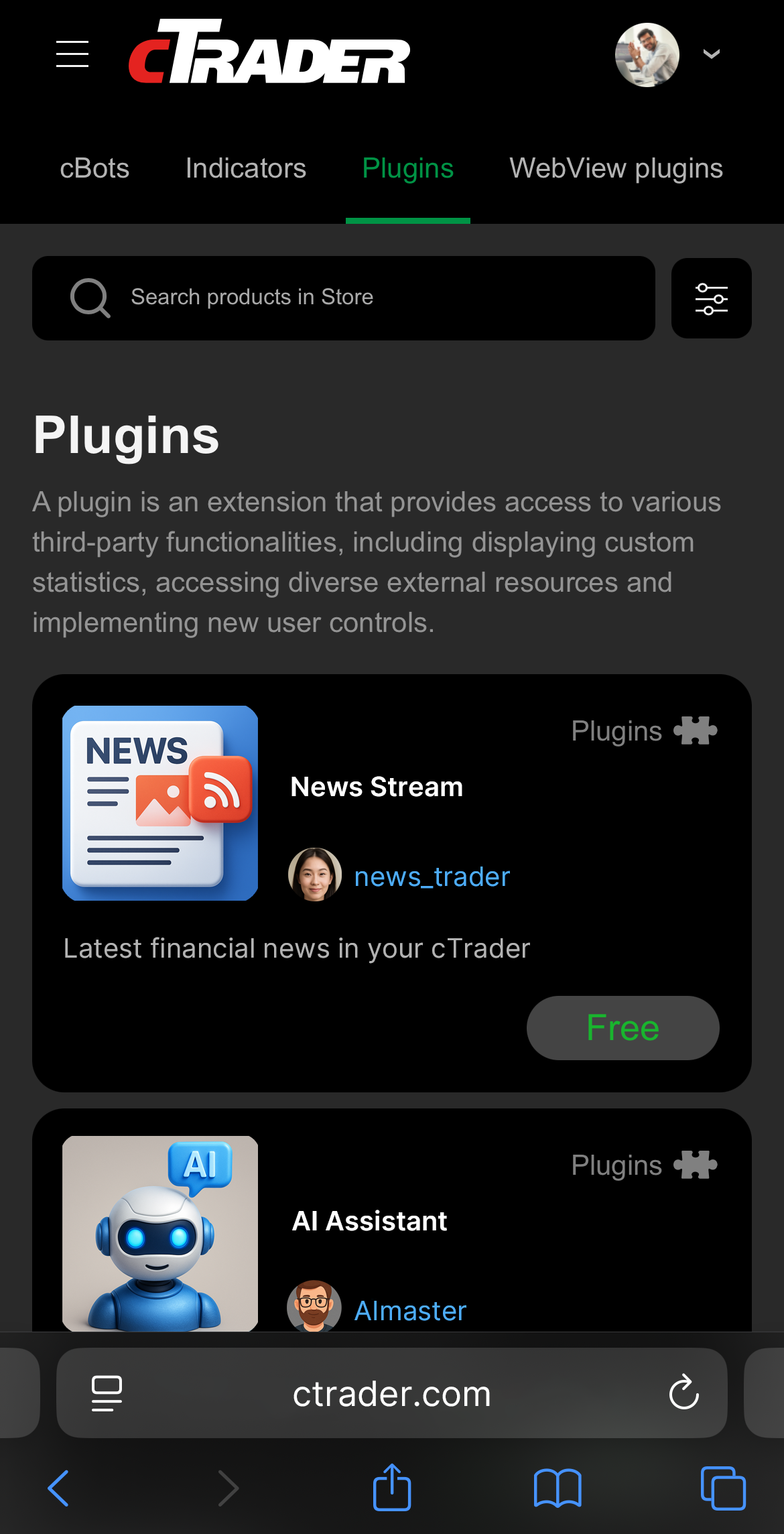
Task: Tap the Free button on News Stream
Action: point(623,1027)
